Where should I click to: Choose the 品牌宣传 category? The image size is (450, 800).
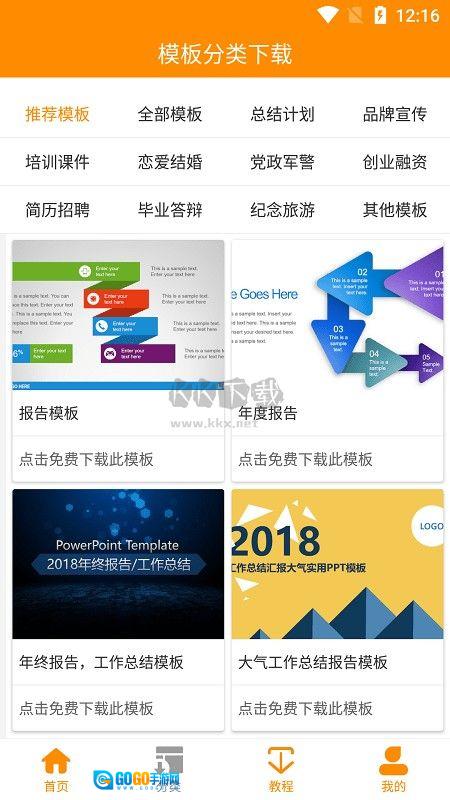(x=395, y=114)
